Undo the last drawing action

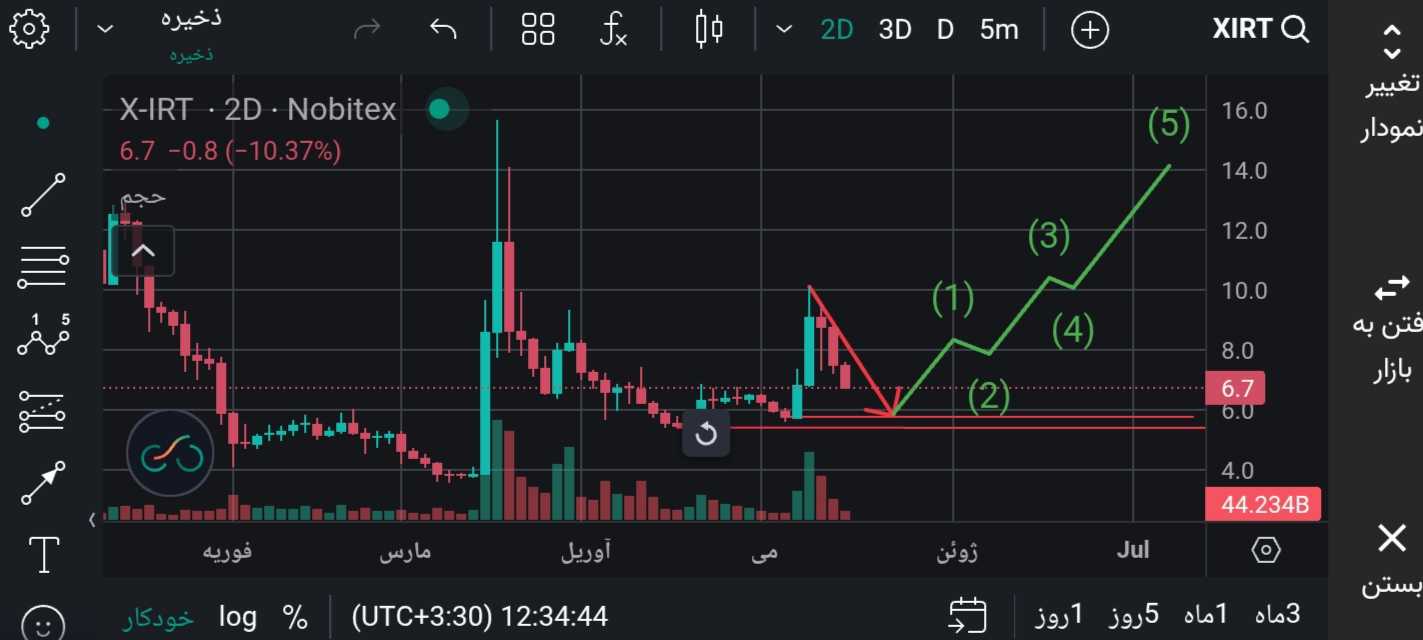[442, 30]
